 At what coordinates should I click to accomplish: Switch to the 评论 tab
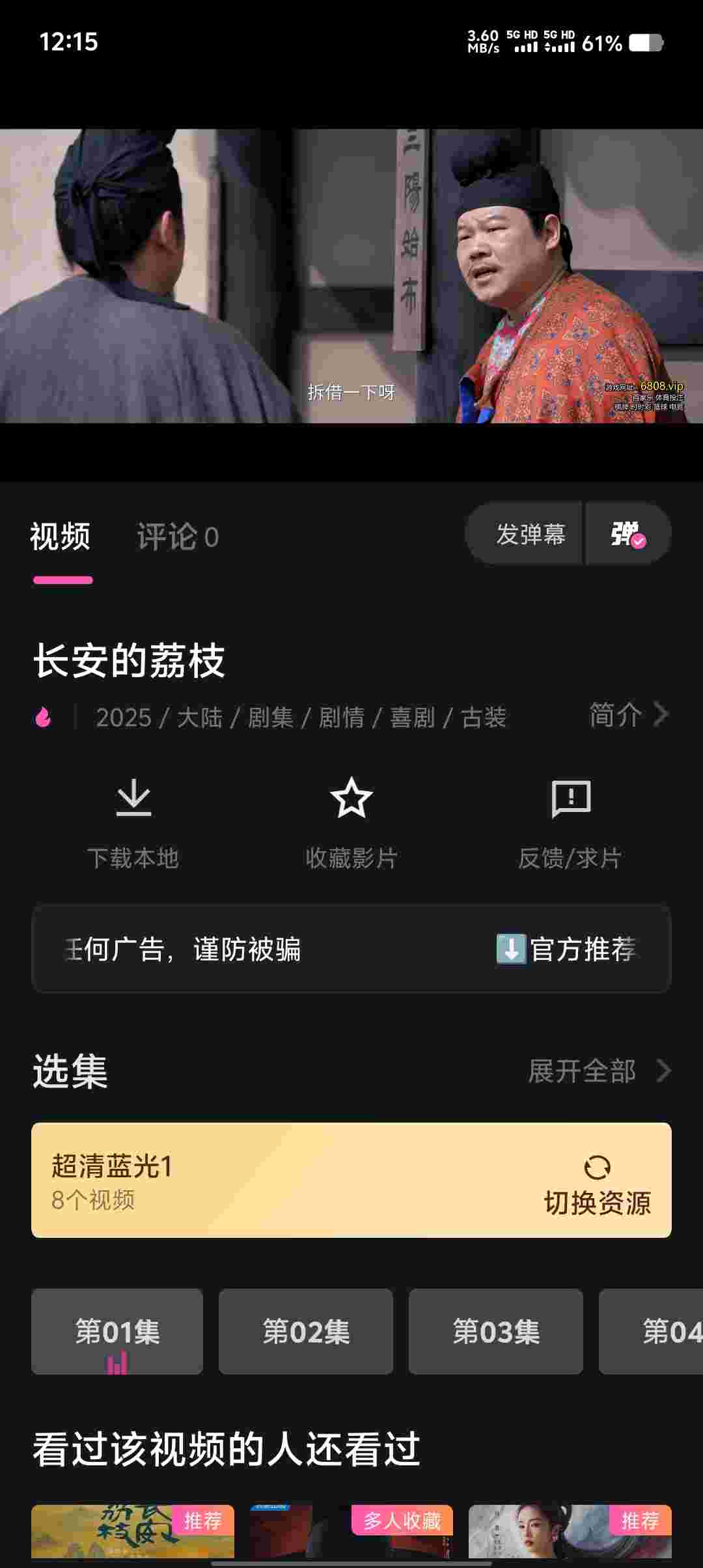pyautogui.click(x=177, y=537)
